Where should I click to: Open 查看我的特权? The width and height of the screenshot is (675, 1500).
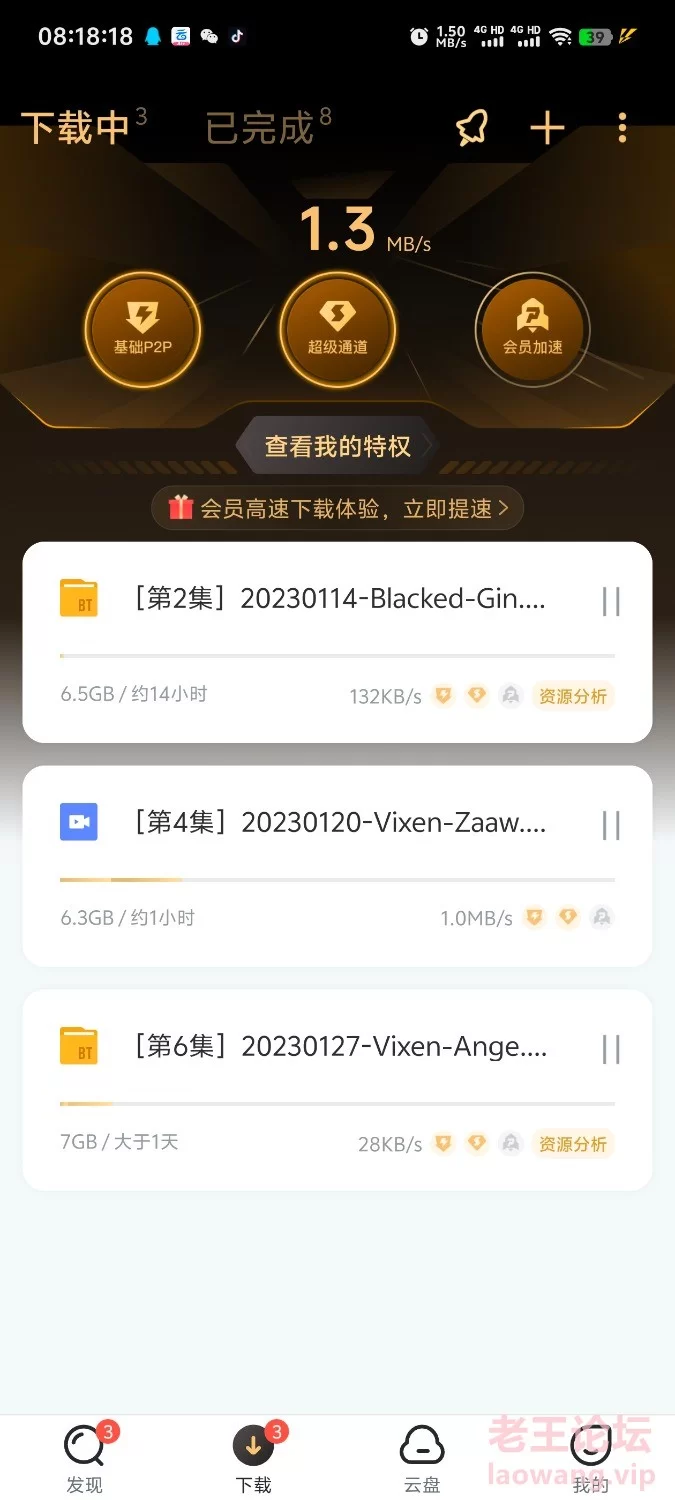338,446
